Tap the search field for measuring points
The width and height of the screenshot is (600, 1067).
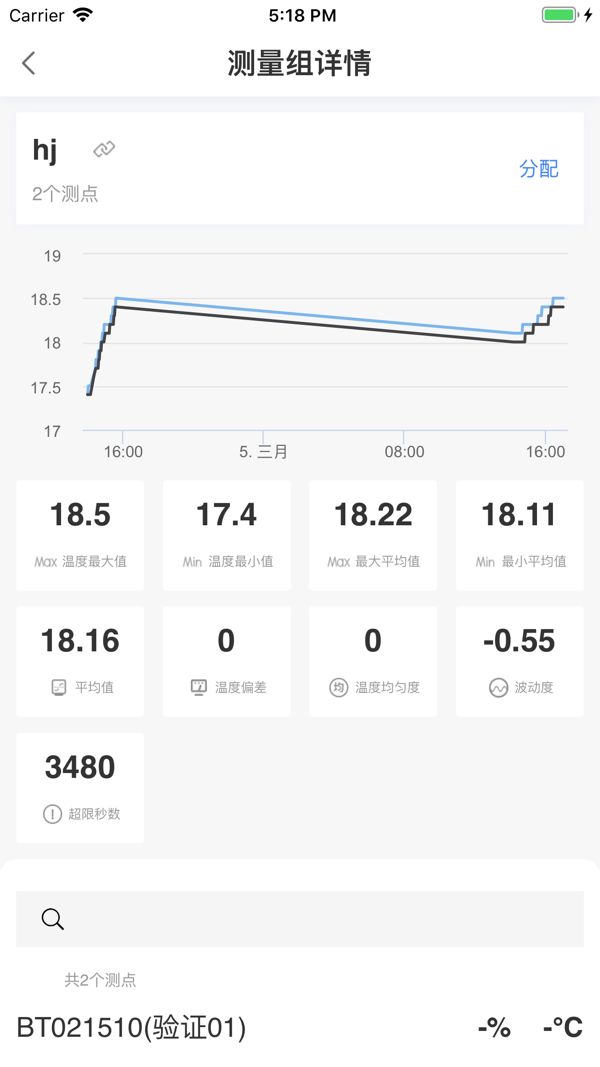(x=300, y=919)
